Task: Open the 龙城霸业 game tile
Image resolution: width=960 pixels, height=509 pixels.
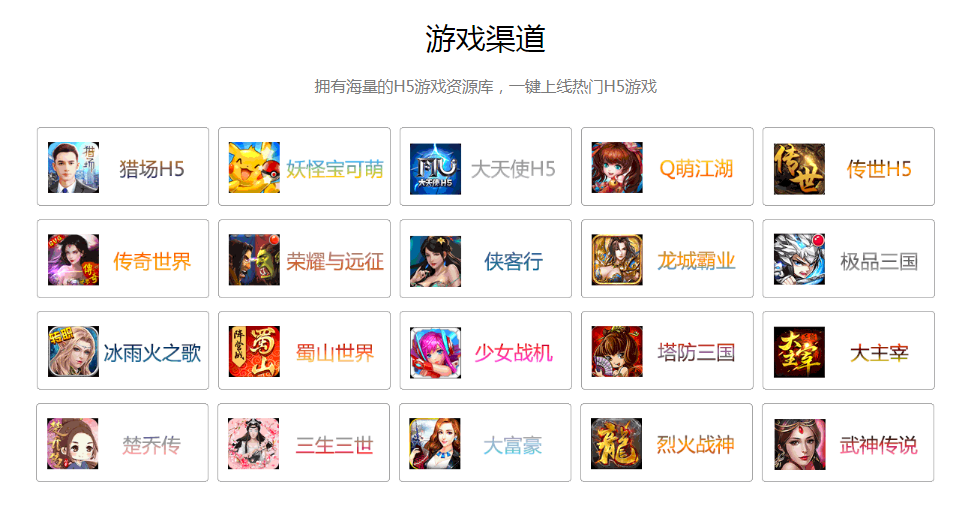Action: tap(667, 259)
